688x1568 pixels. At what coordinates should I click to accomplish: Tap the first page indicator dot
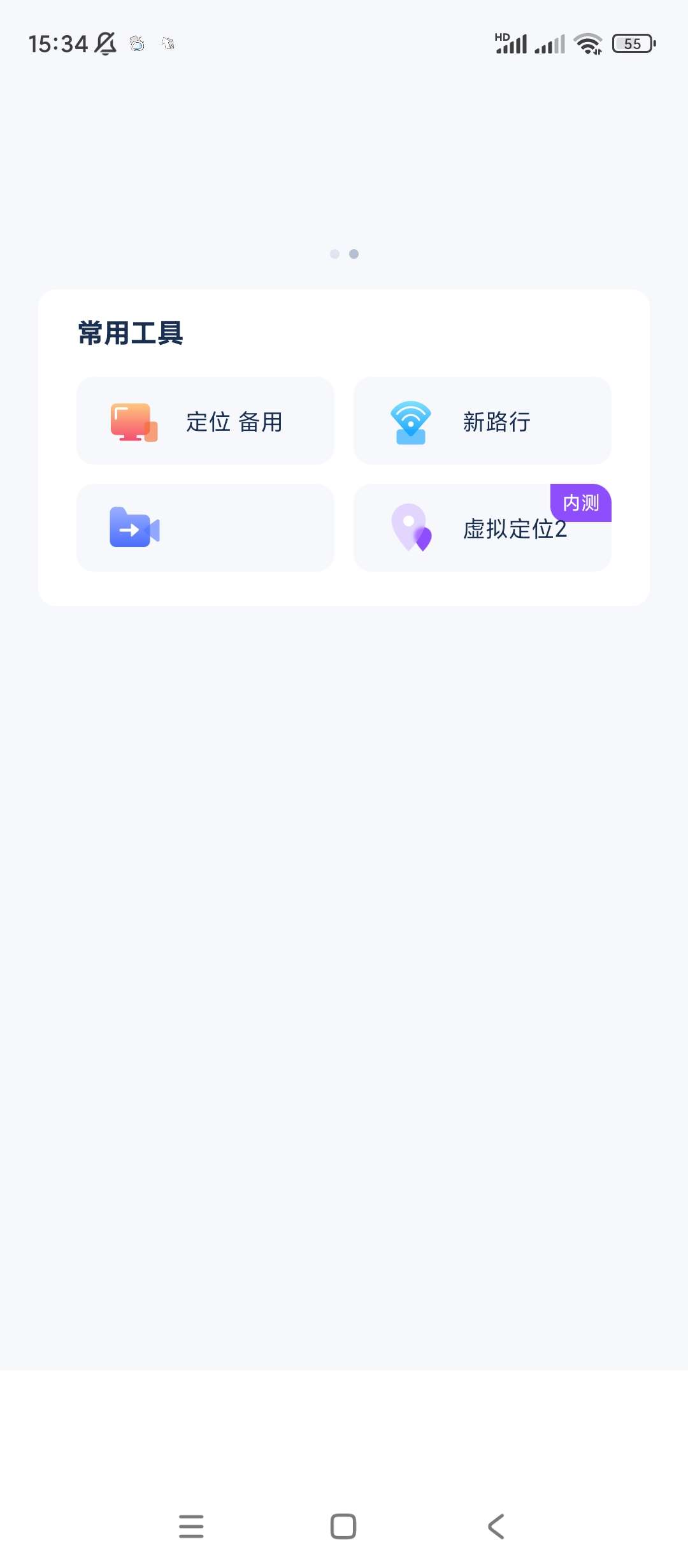(x=334, y=254)
